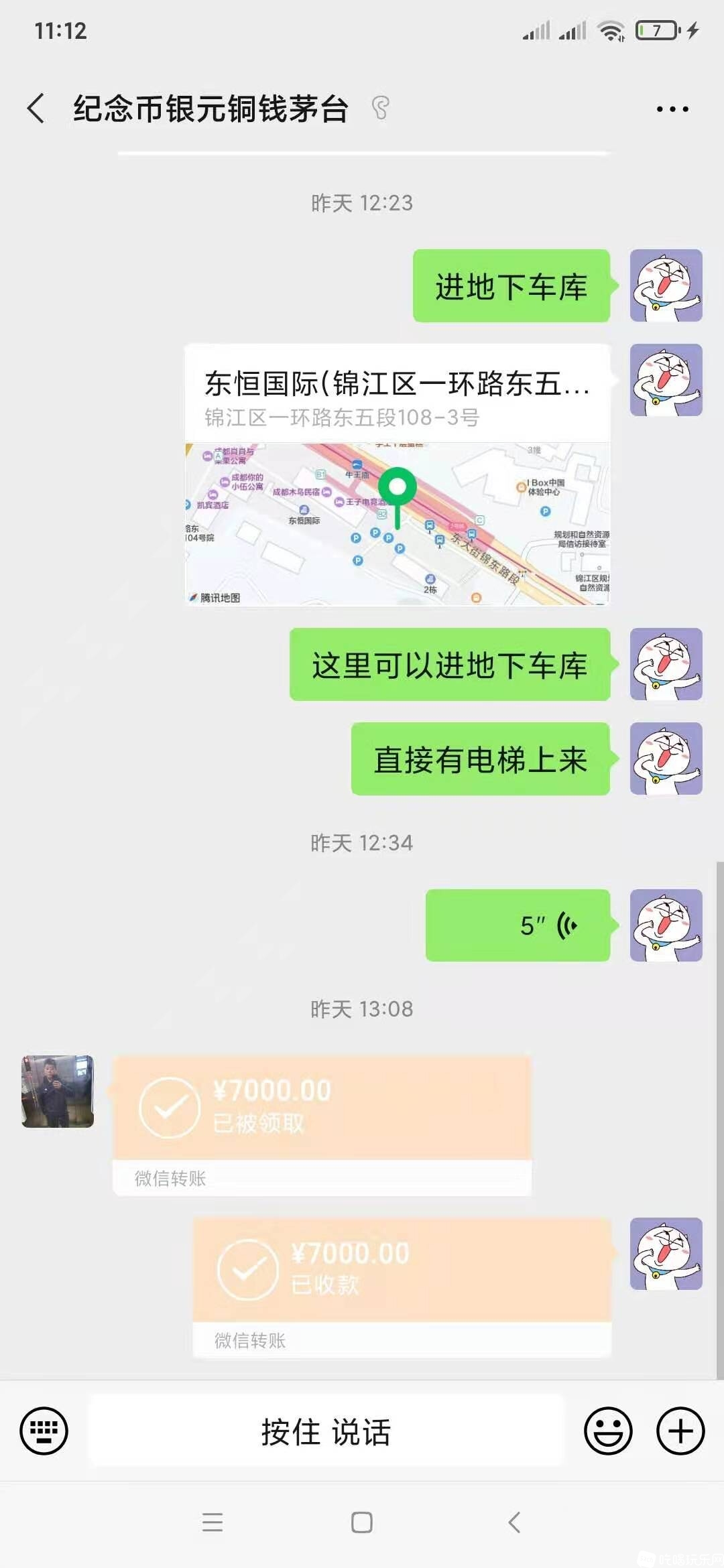This screenshot has height=1568, width=724.
Task: Open the emoji picker
Action: pos(608,1431)
